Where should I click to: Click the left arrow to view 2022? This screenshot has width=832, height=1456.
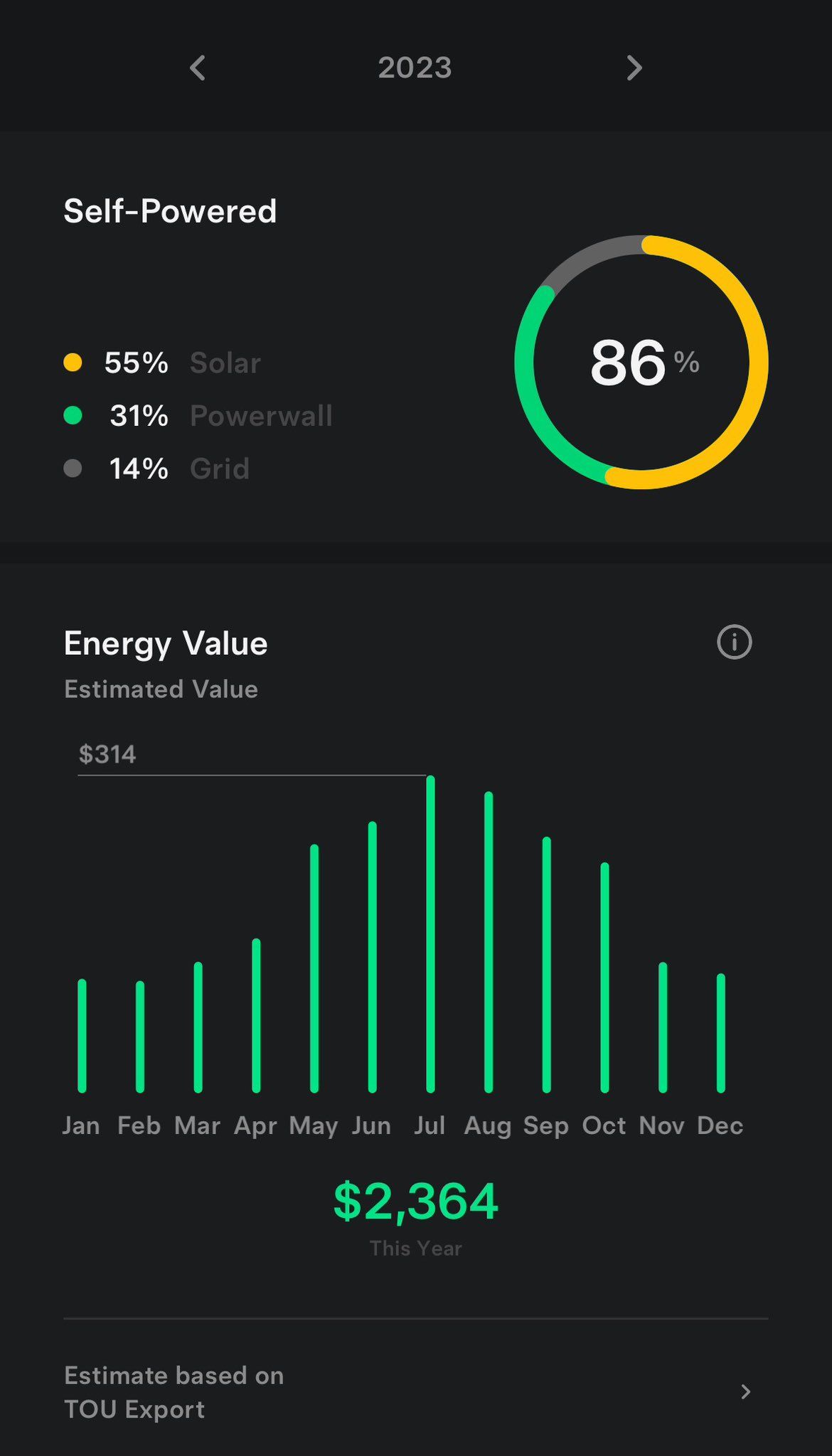[197, 68]
